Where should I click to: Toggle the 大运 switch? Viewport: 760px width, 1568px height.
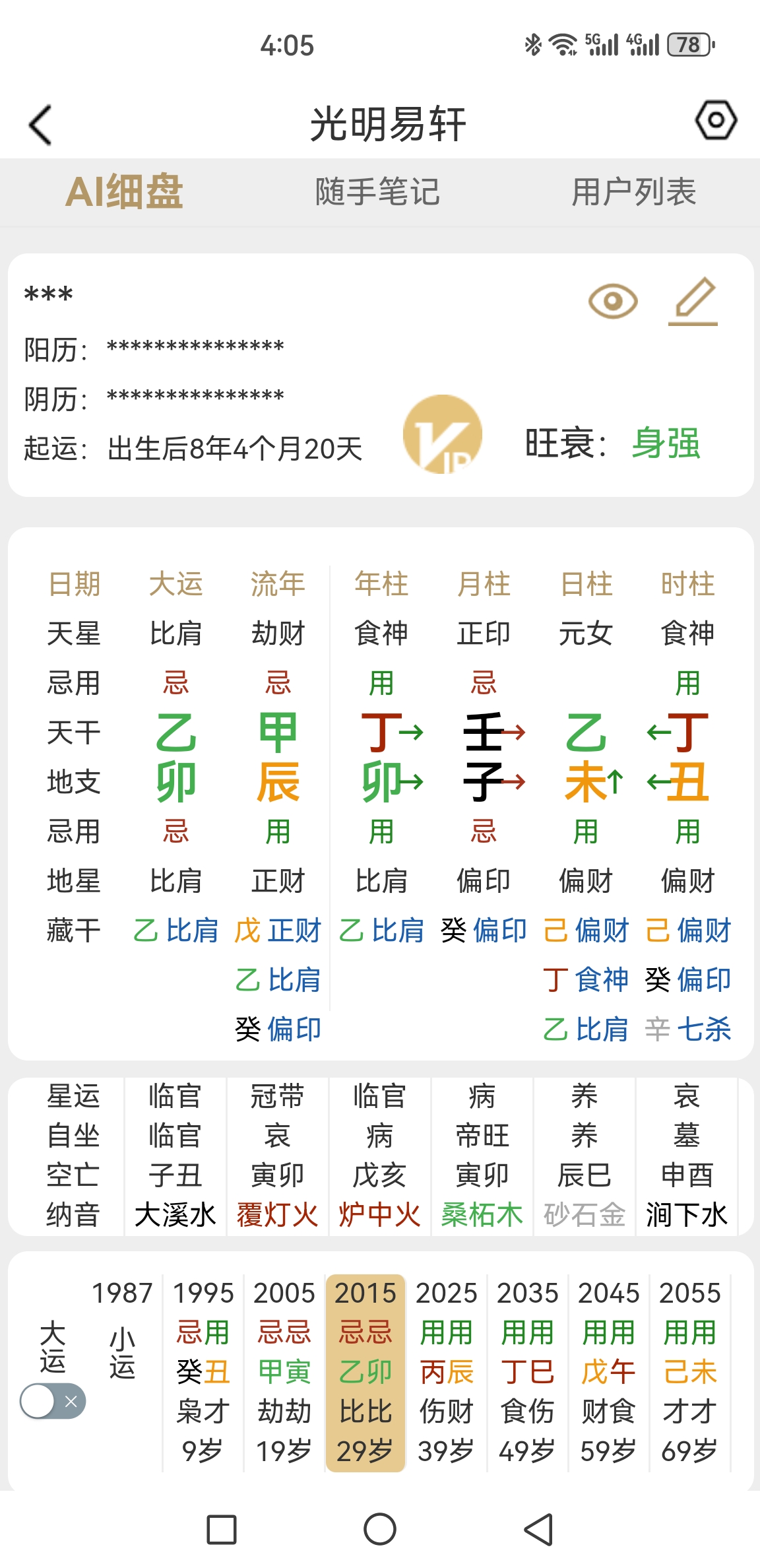[53, 1400]
